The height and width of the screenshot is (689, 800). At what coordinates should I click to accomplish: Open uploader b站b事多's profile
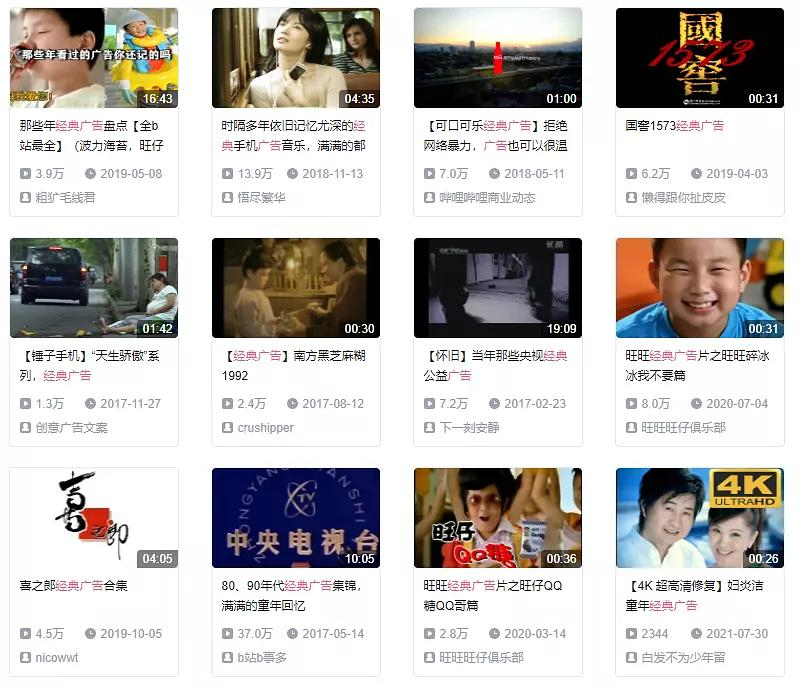pos(262,658)
